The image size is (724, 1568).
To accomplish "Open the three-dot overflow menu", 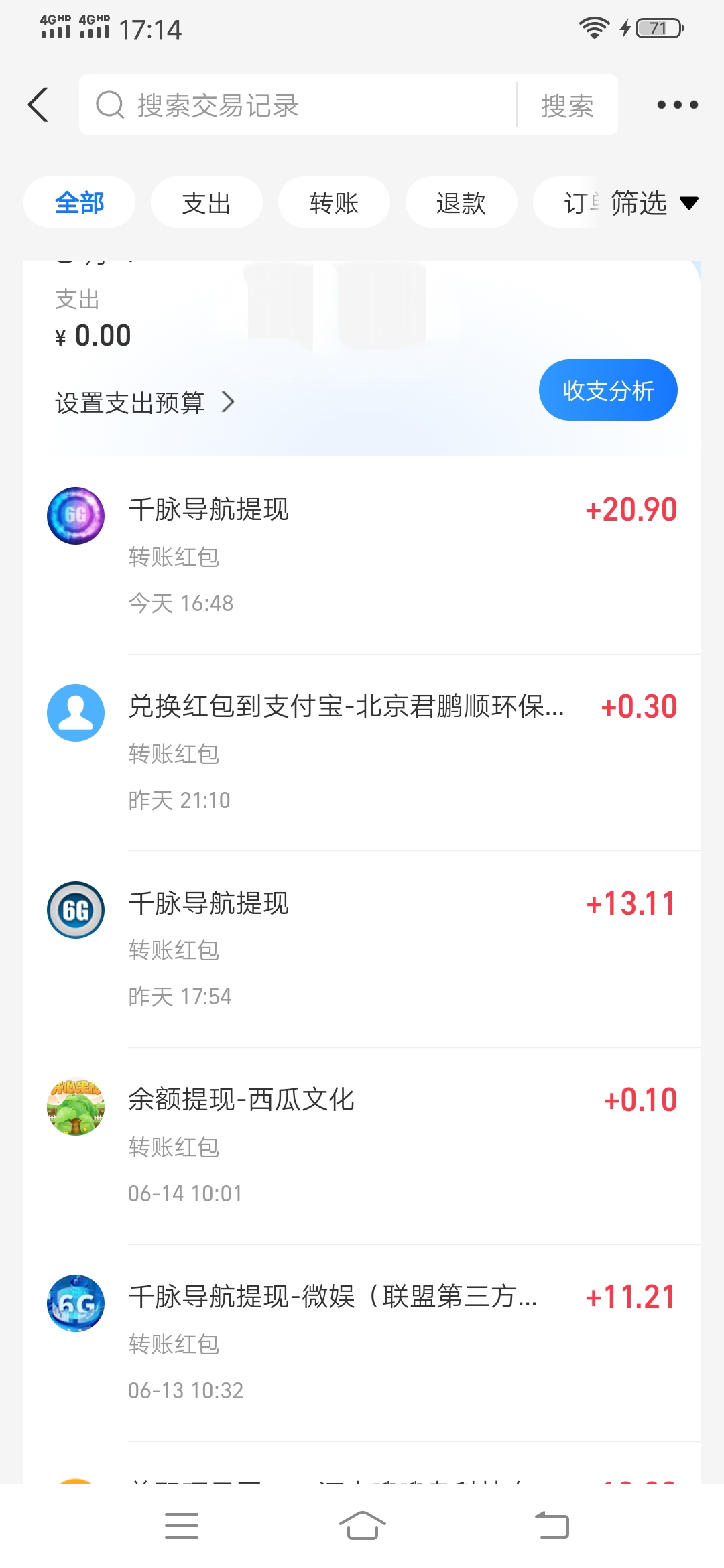I will pos(677,105).
